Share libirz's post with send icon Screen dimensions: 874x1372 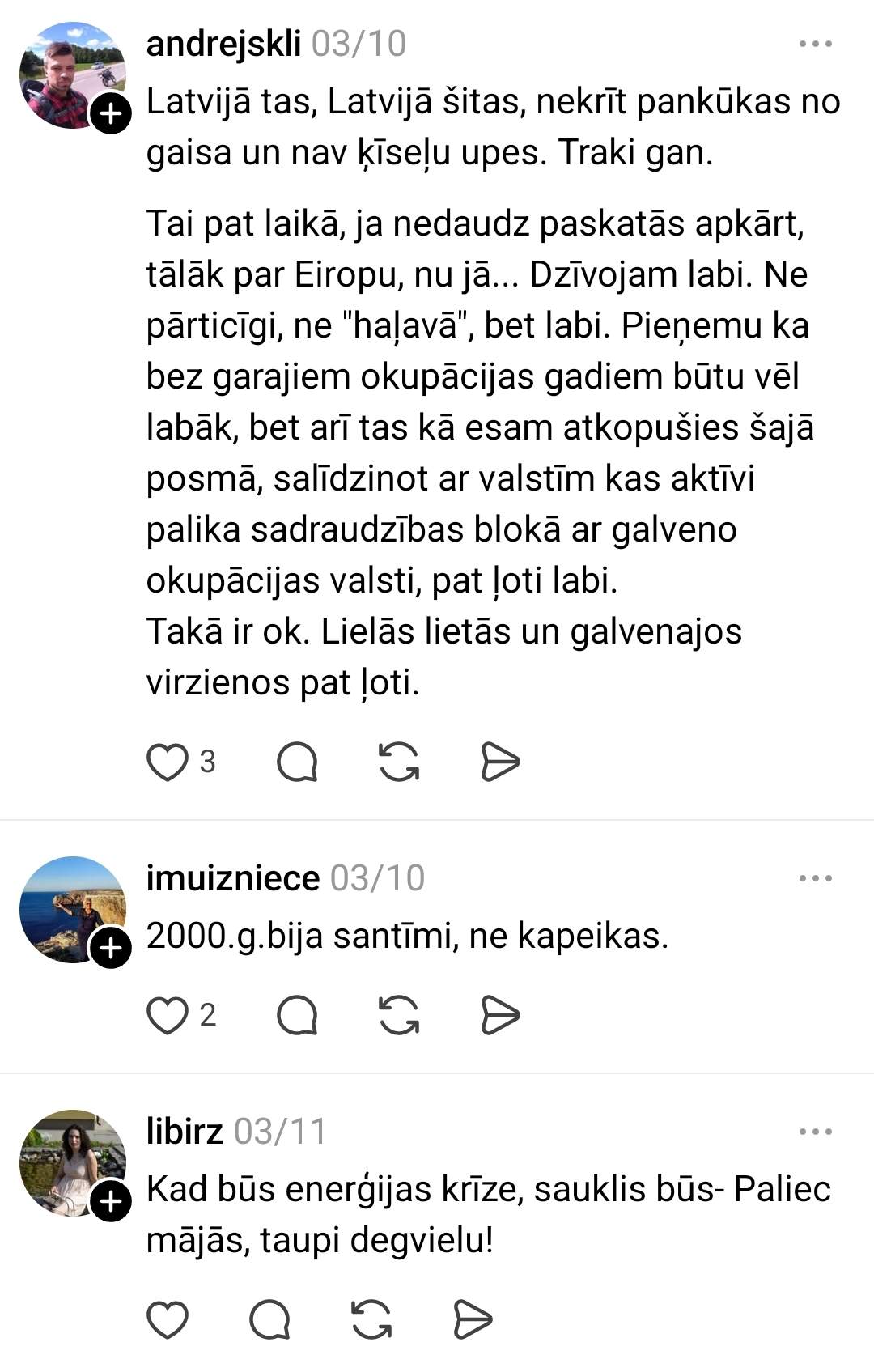[473, 1320]
